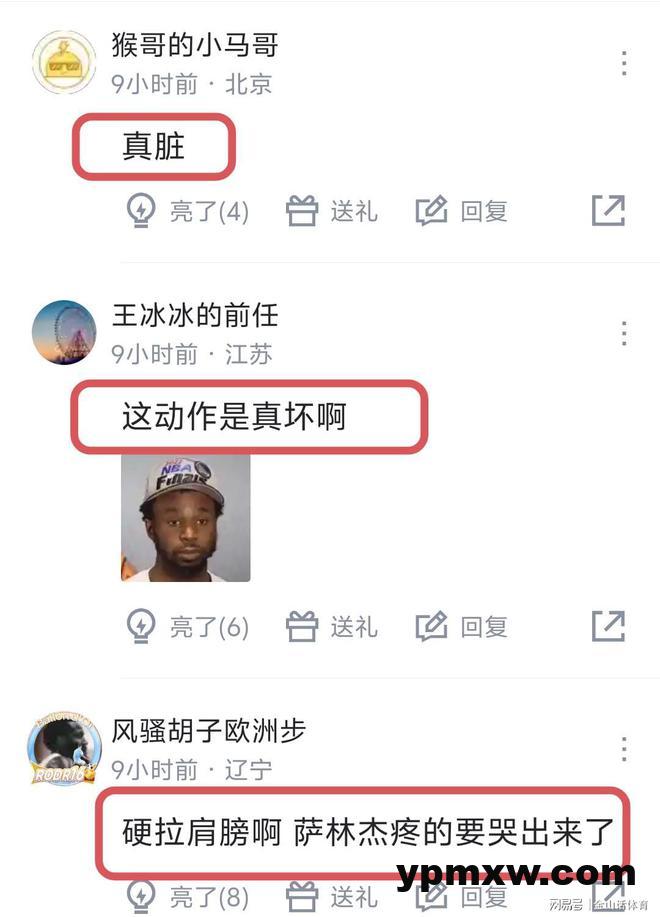The width and height of the screenshot is (660, 917).
Task: Light up 猴哥的小马哥's comment 亮了(4)
Action: [187, 211]
